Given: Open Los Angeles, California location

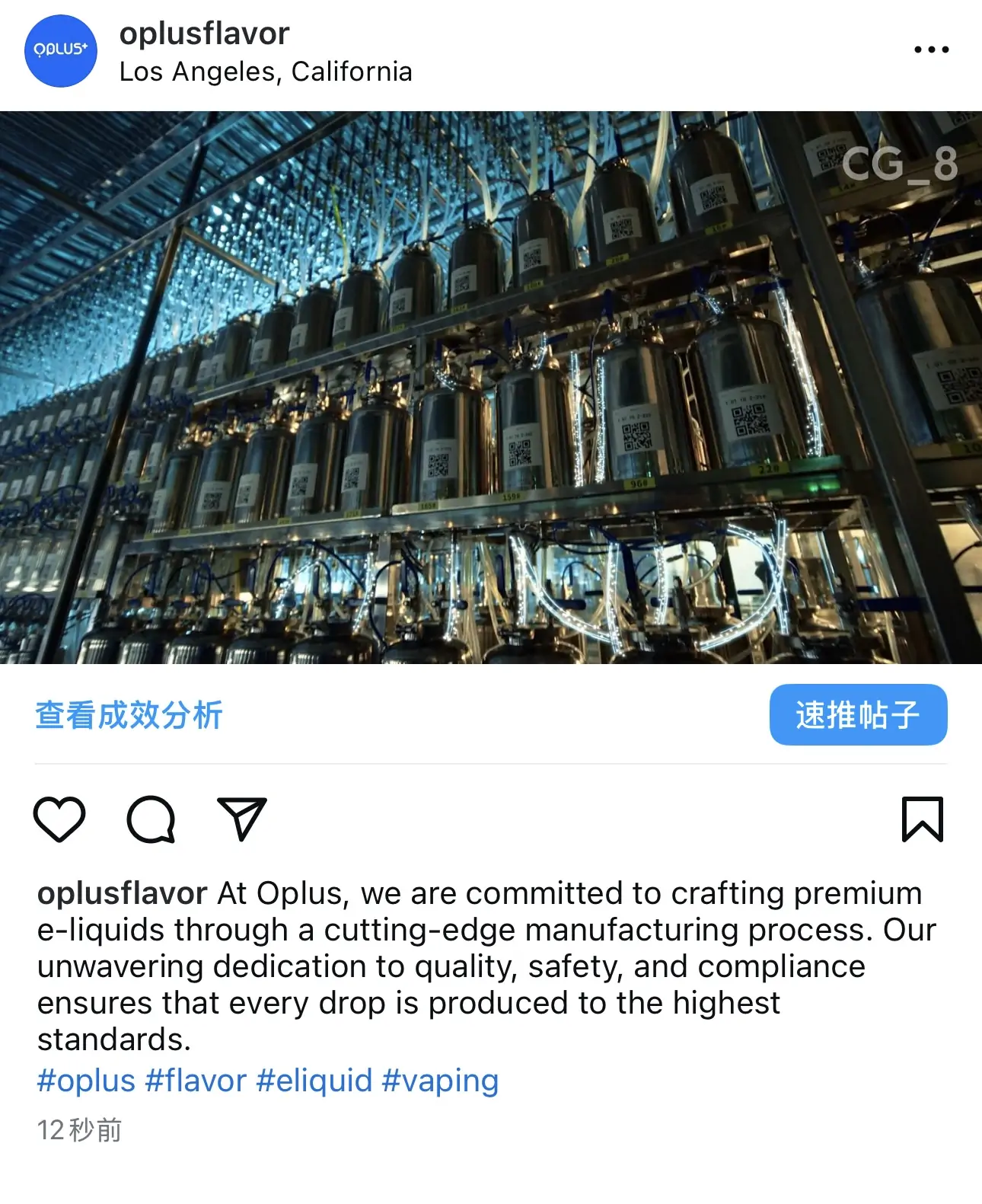Looking at the screenshot, I should pos(266,72).
